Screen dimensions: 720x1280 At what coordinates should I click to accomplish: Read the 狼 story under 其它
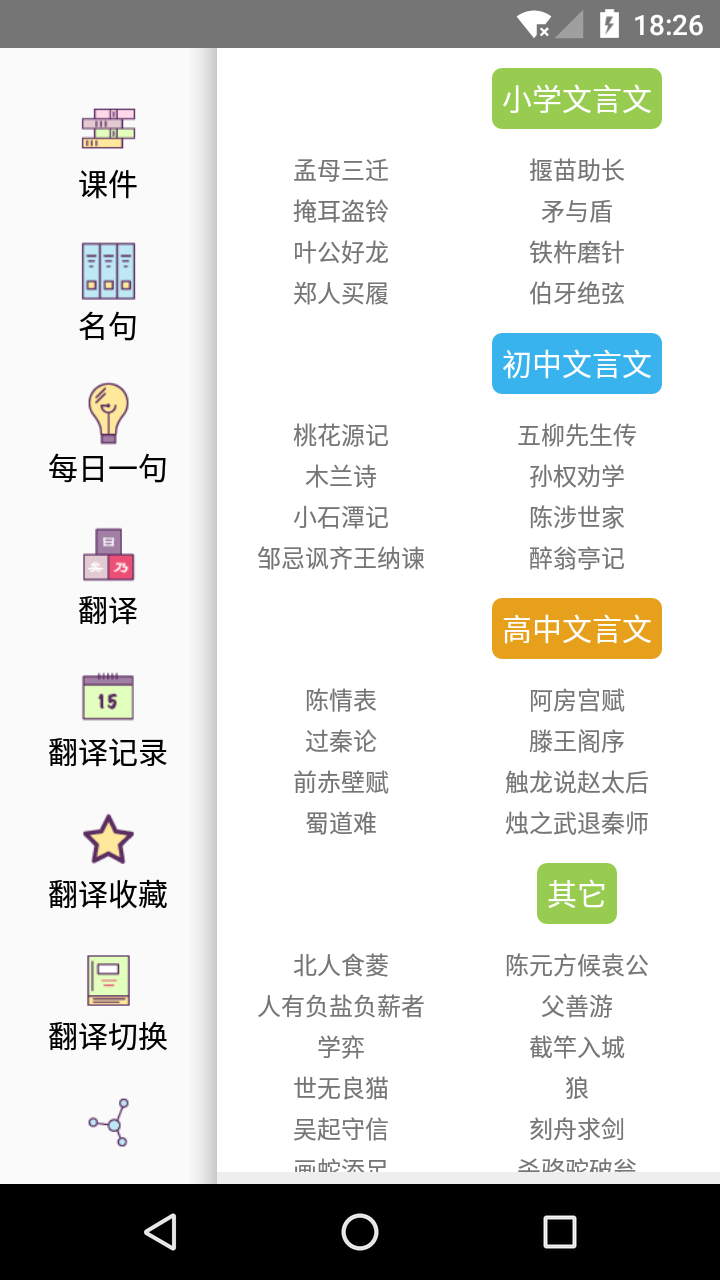(576, 1088)
